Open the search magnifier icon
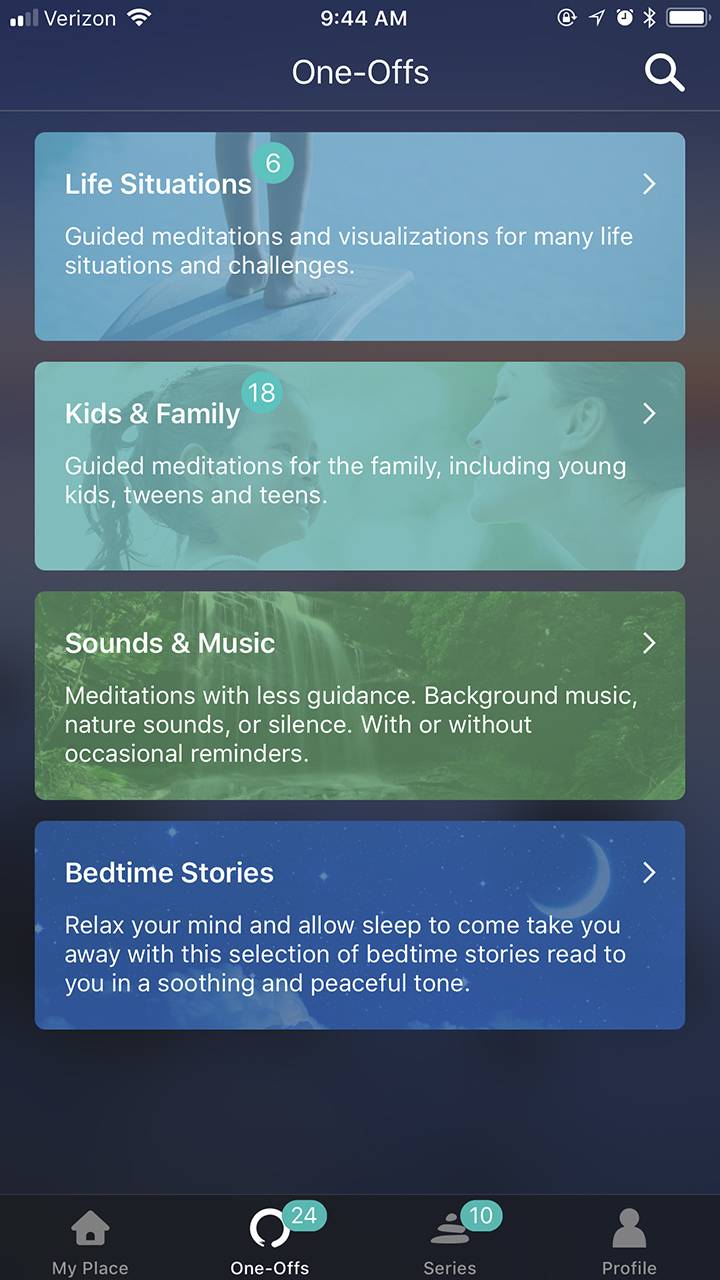720x1280 pixels. pos(664,73)
